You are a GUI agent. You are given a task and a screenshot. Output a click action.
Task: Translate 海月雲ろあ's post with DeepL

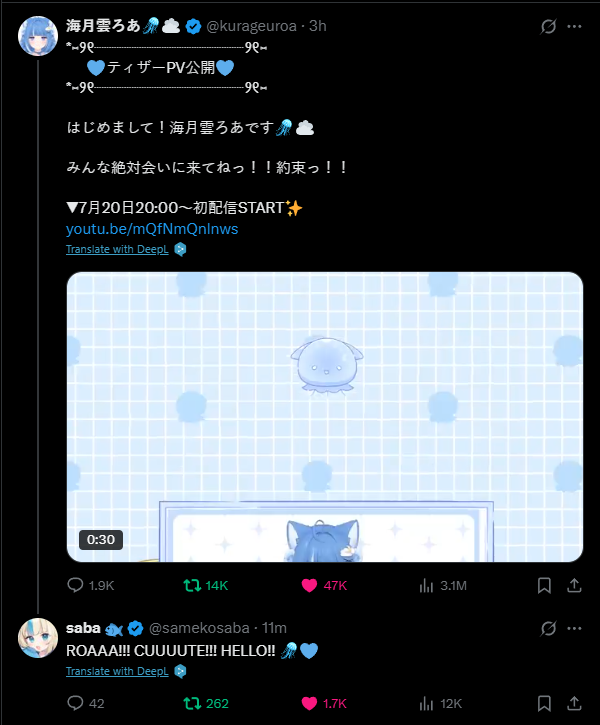[116, 249]
